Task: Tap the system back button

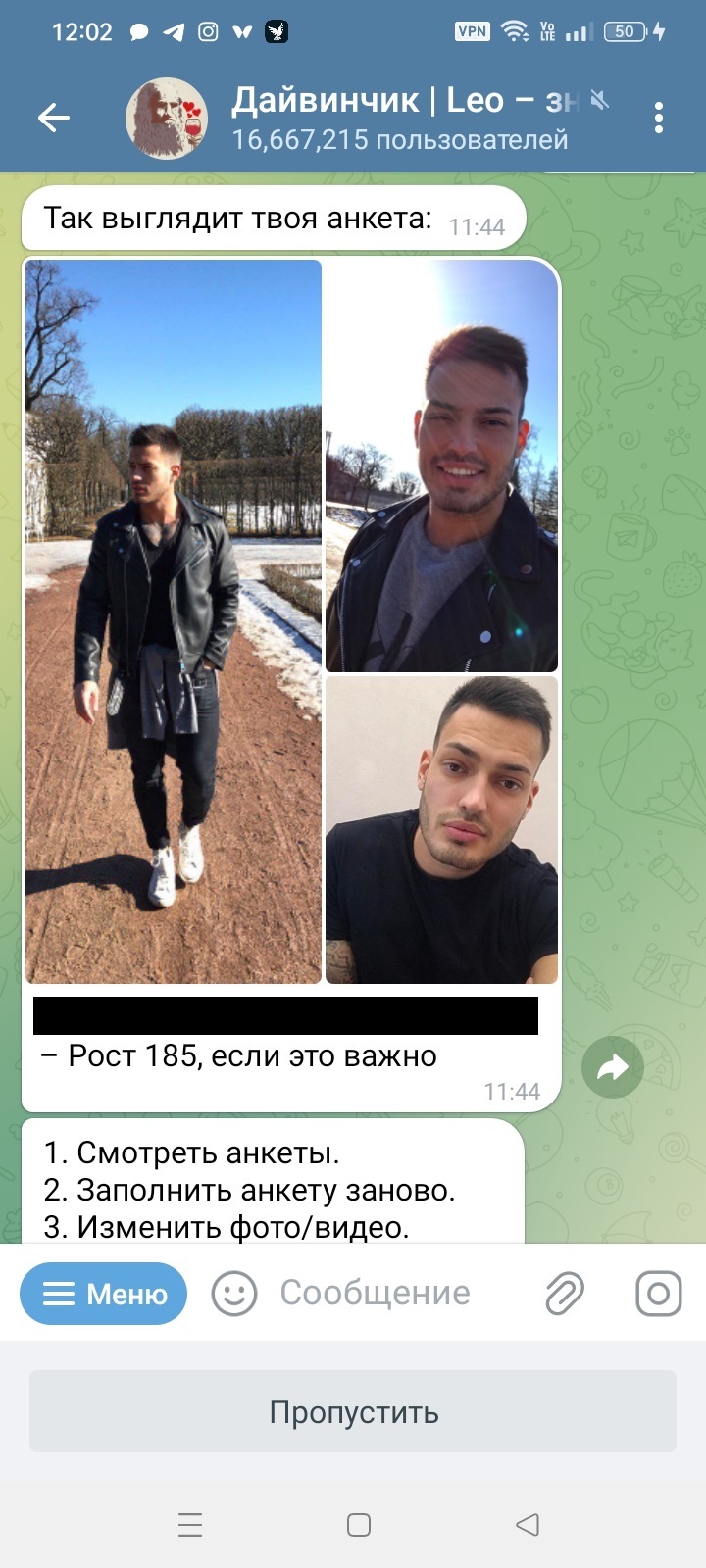Action: tap(528, 1524)
